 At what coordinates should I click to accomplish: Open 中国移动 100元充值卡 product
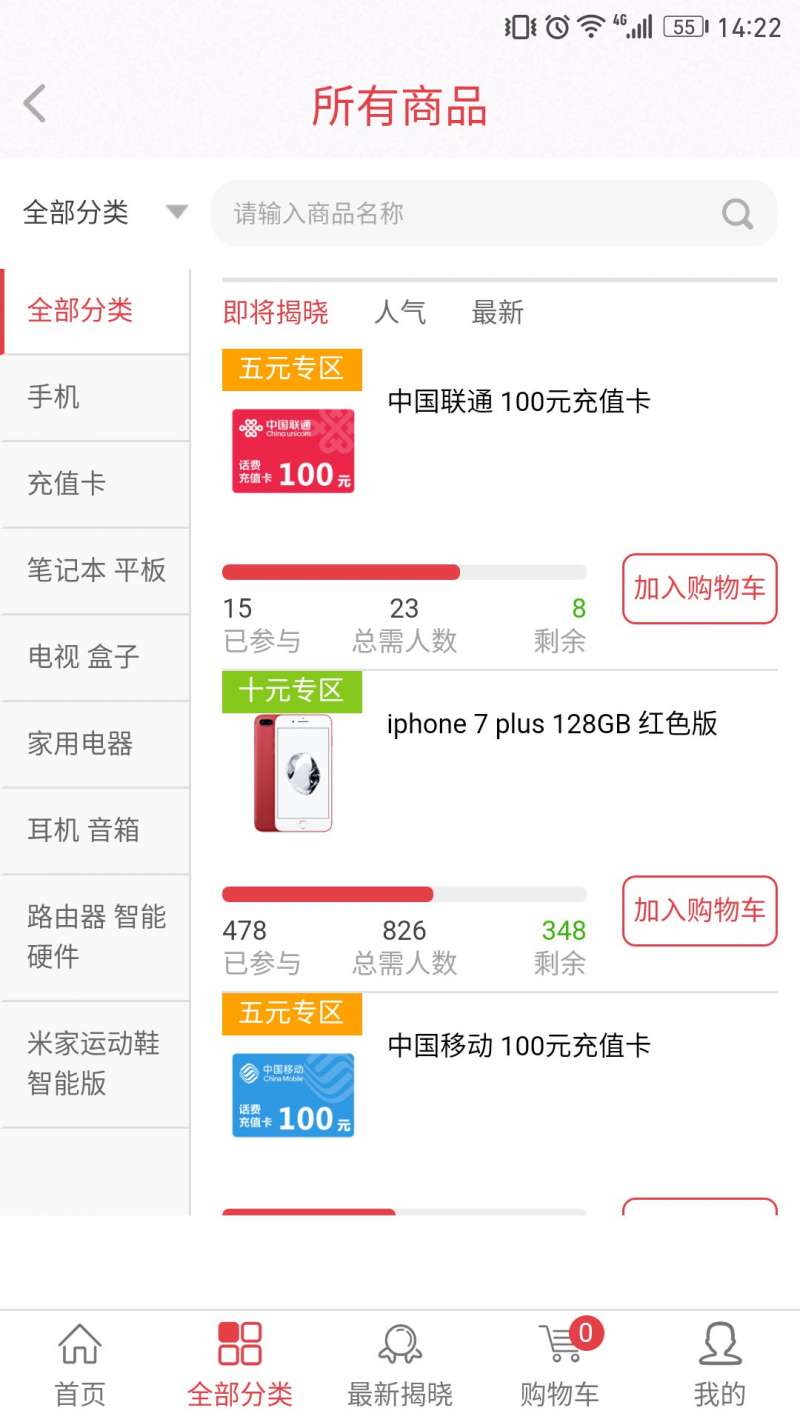[519, 1046]
